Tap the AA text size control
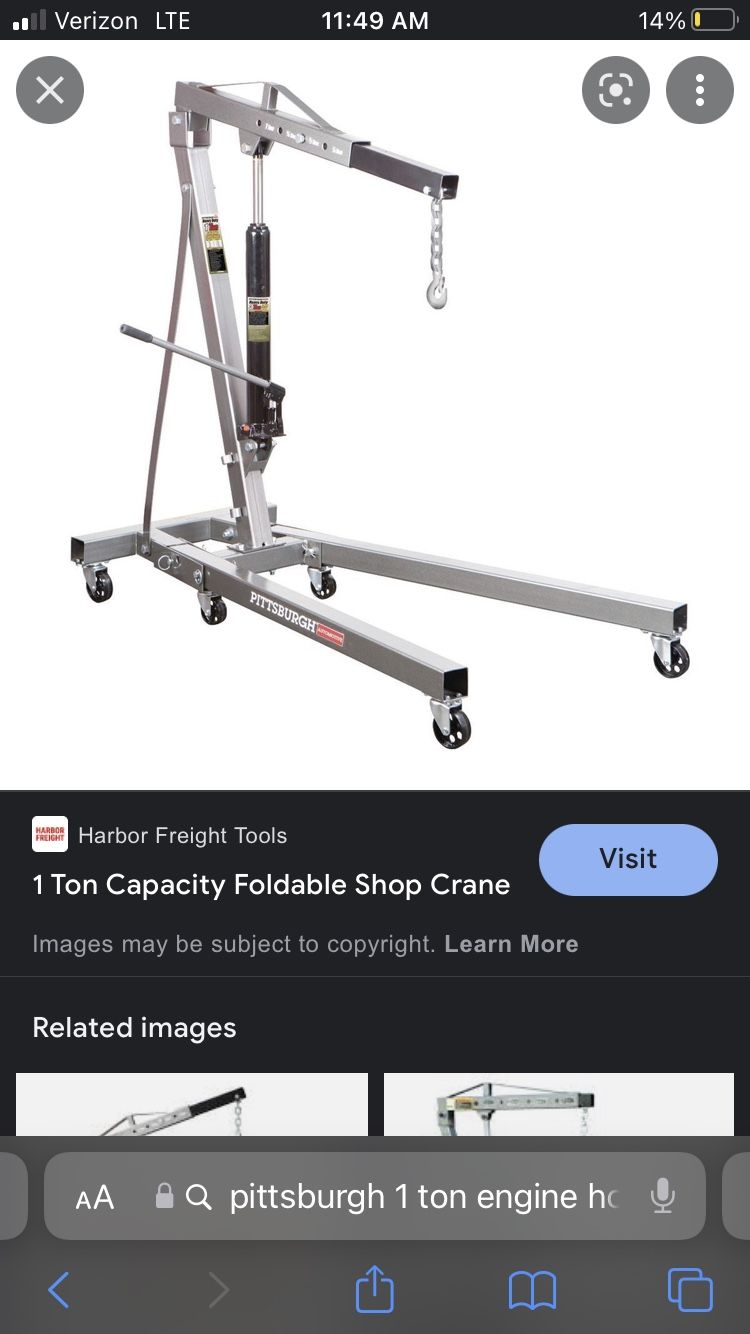 (94, 1197)
